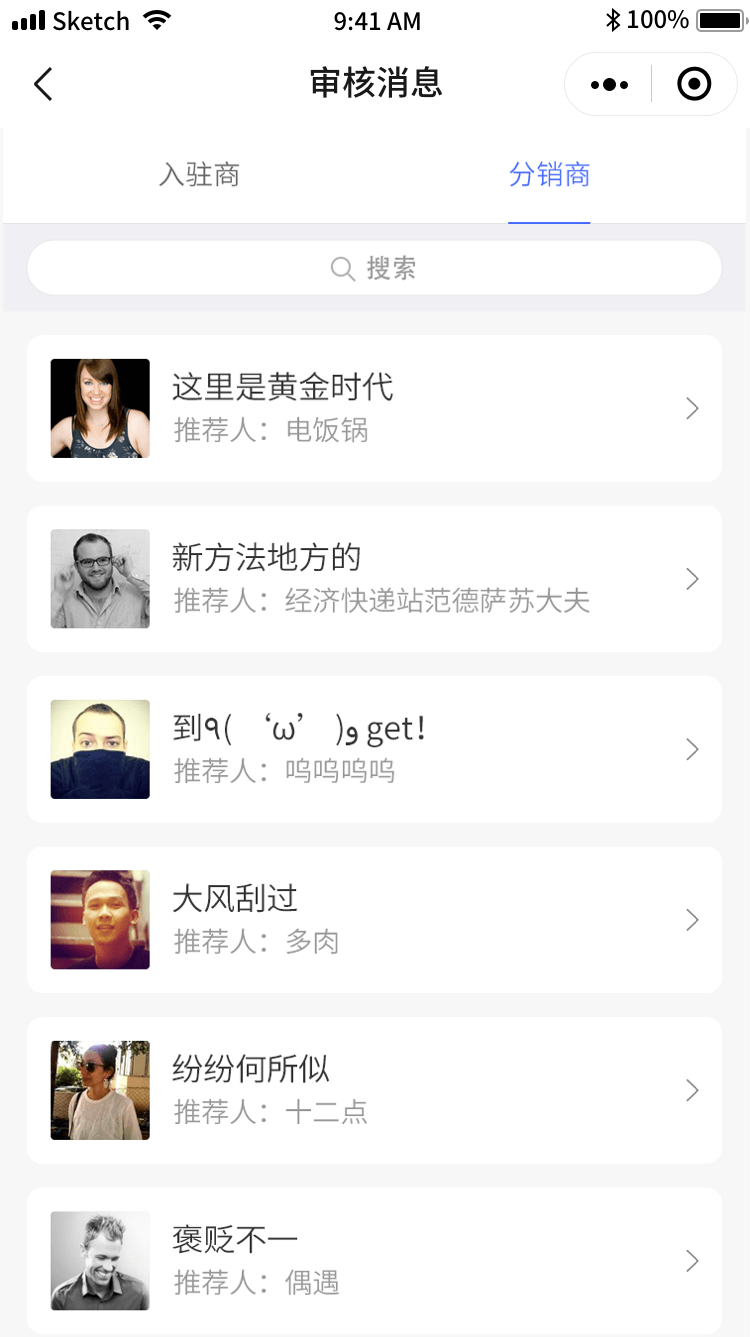Open the mini program more-options menu
This screenshot has width=750, height=1337.
tap(609, 85)
